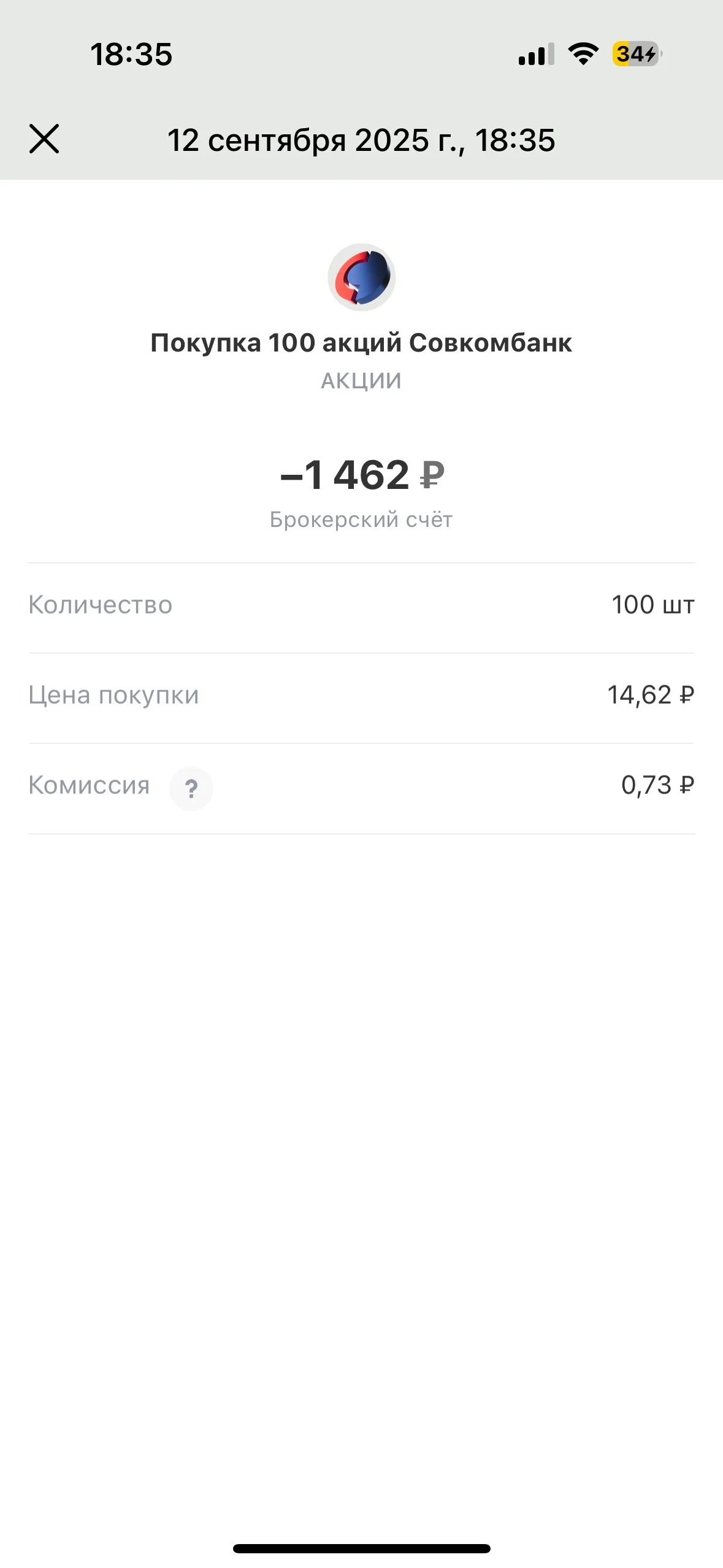Close the transaction details screen
723x1568 pixels.
(44, 139)
